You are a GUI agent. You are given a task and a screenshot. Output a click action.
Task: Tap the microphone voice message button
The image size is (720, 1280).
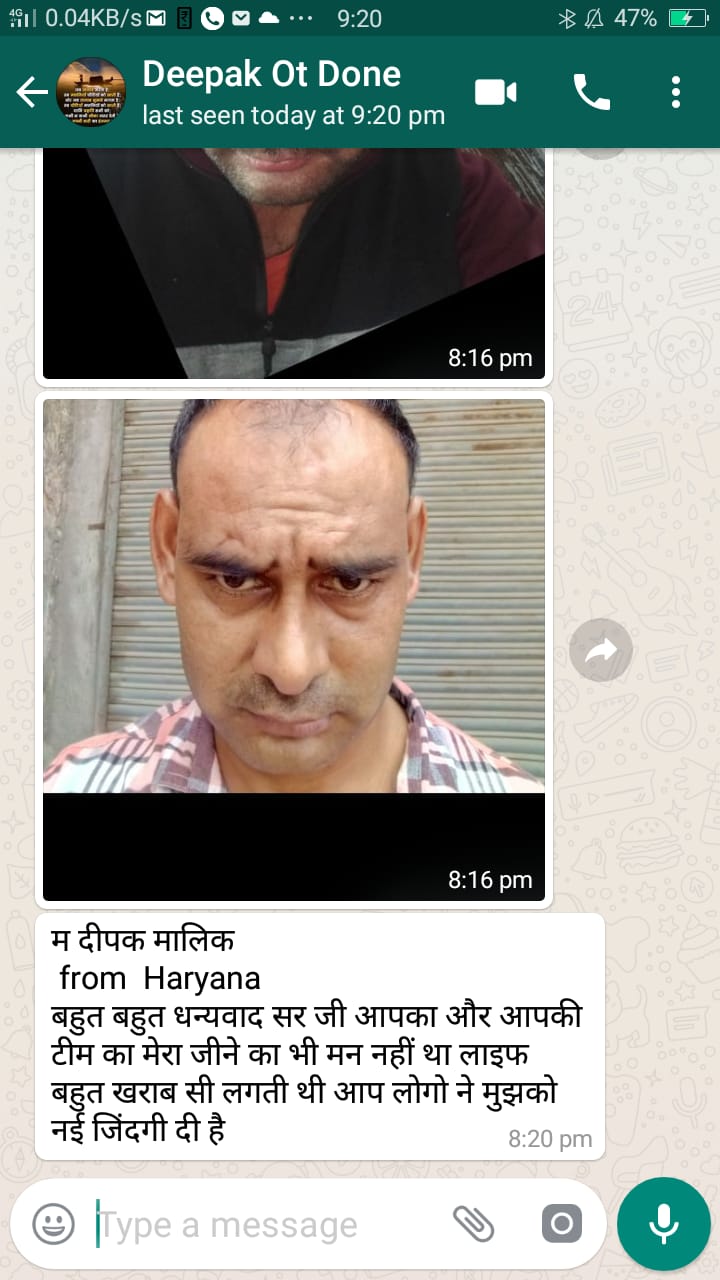coord(663,1223)
